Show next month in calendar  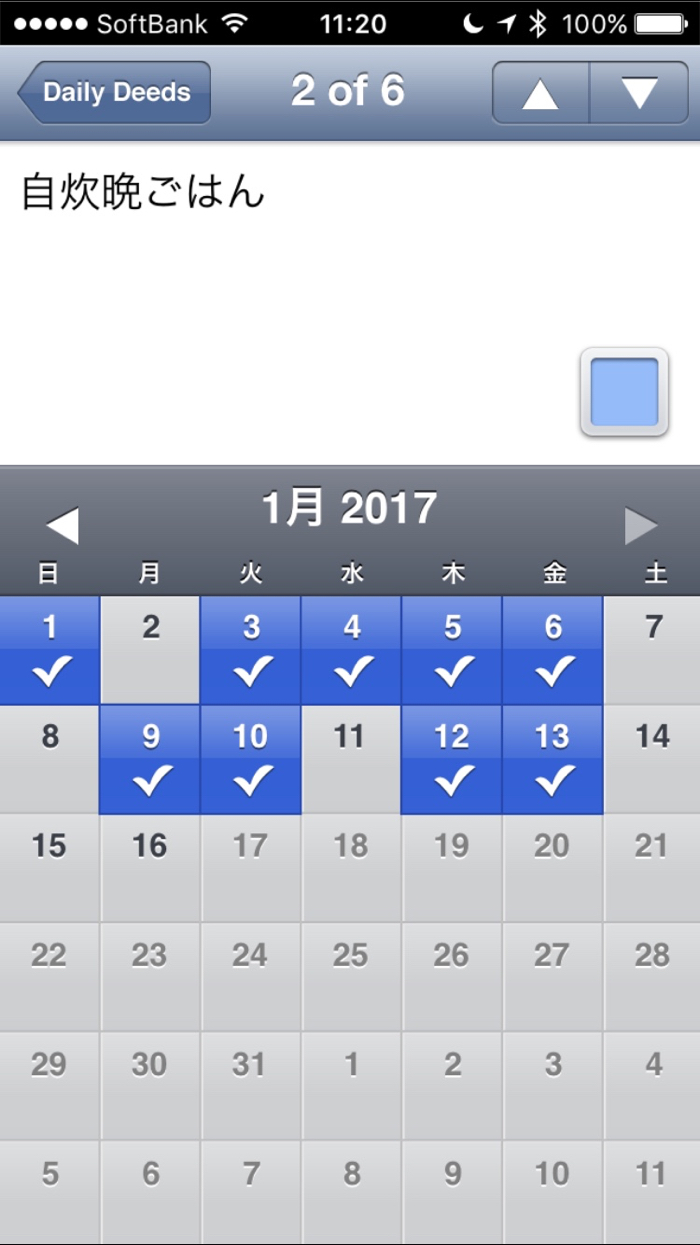click(x=640, y=525)
